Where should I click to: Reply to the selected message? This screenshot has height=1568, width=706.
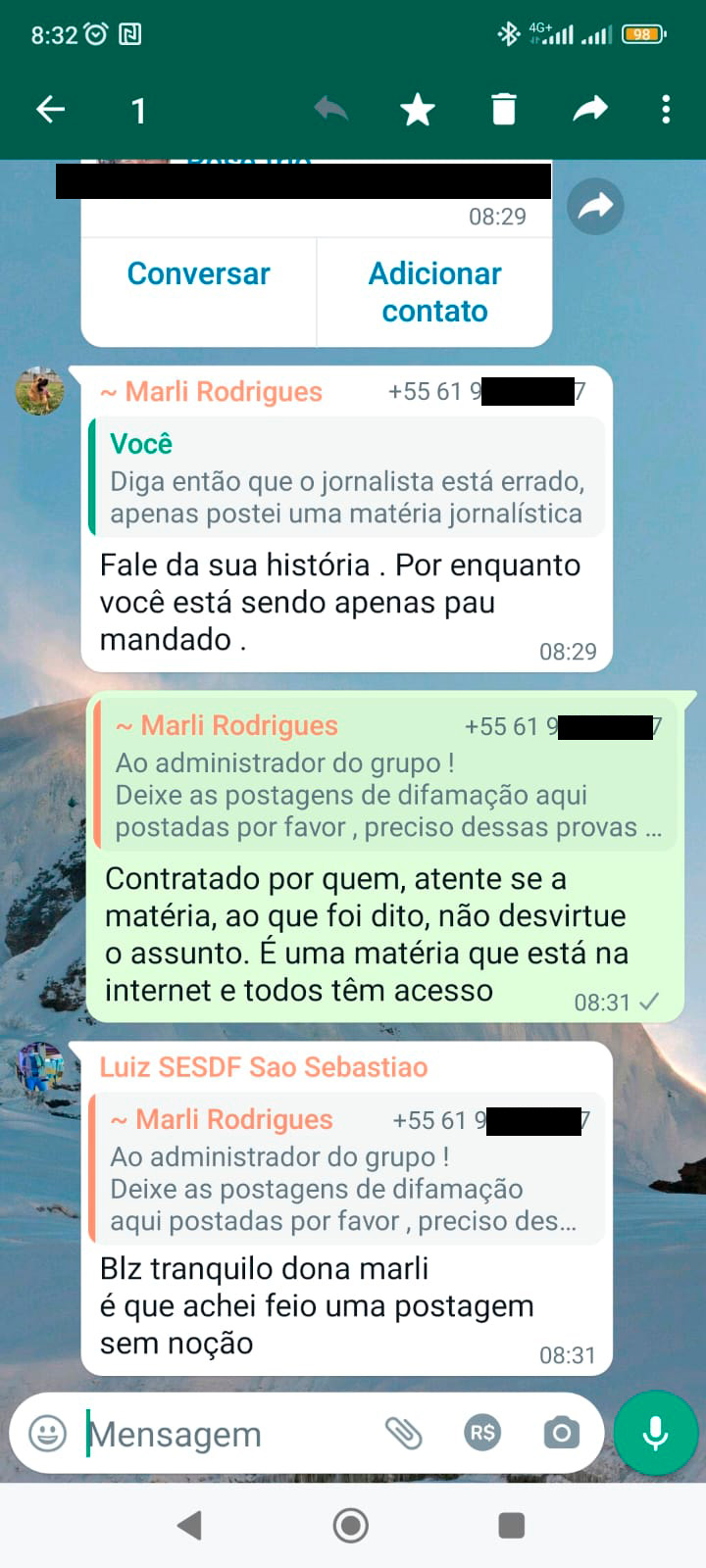[x=331, y=110]
